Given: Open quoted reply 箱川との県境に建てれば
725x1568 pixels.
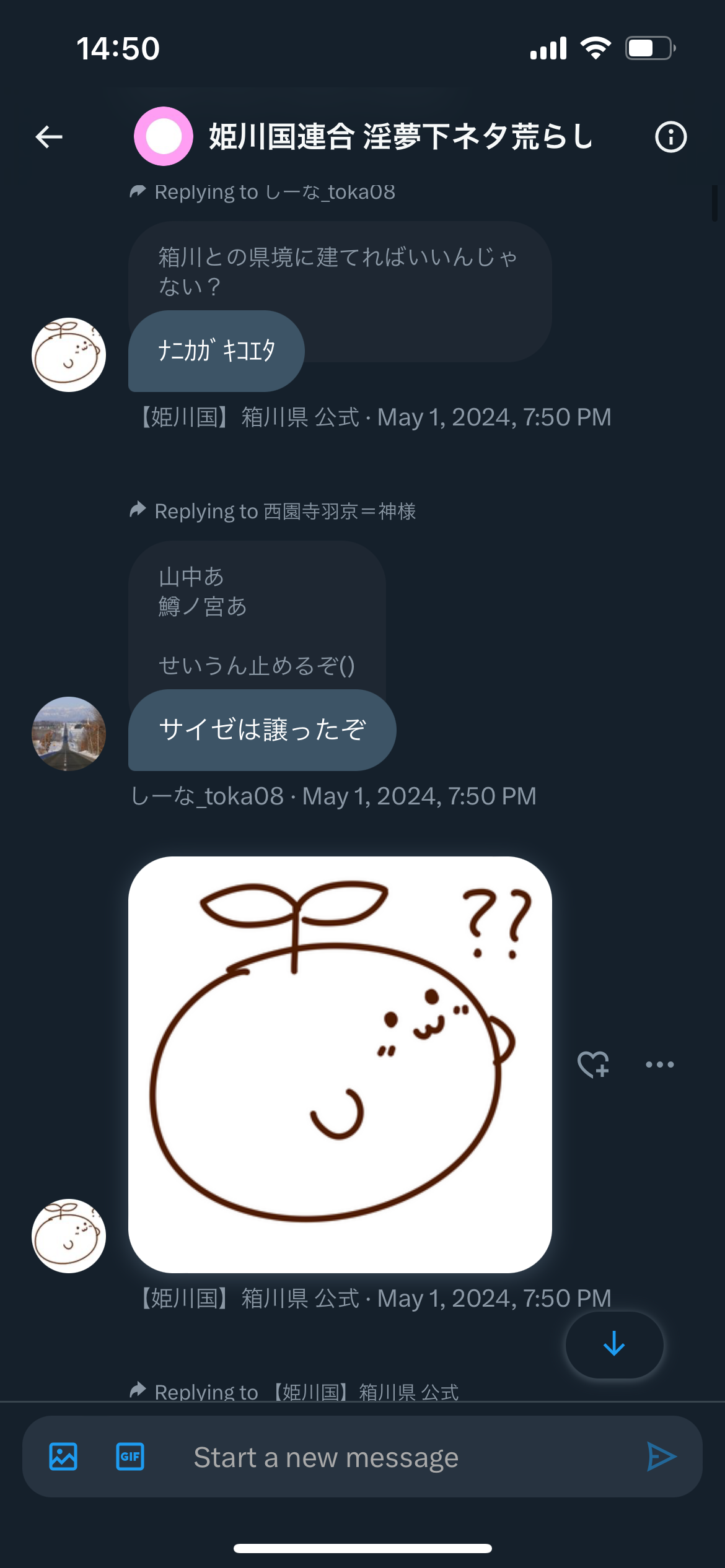Looking at the screenshot, I should click(340, 271).
